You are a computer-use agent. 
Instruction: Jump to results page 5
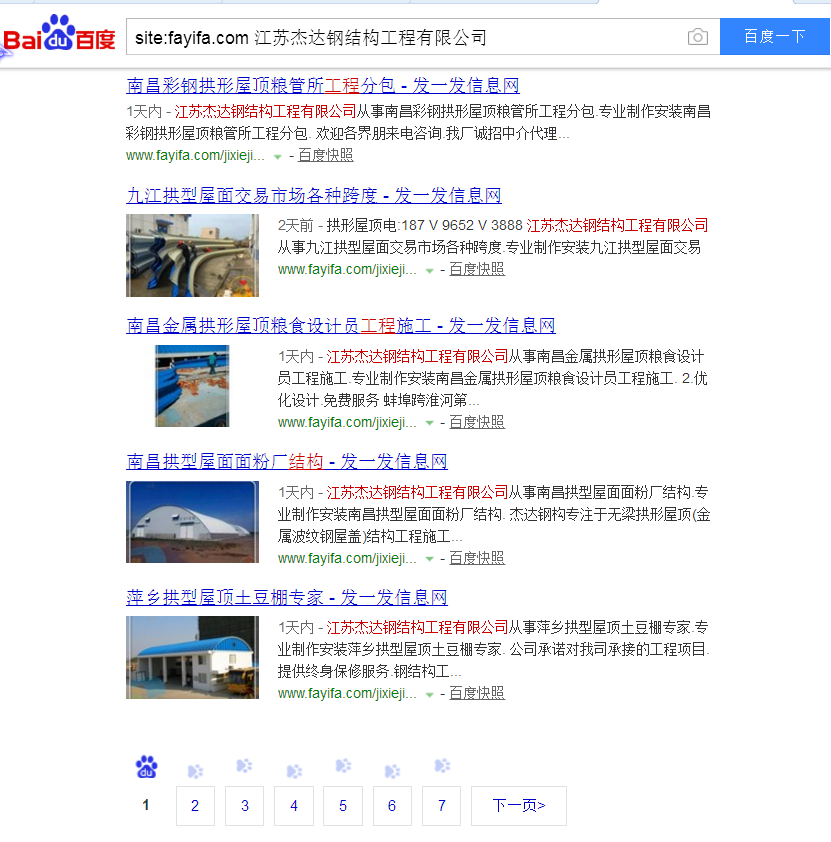pos(343,806)
